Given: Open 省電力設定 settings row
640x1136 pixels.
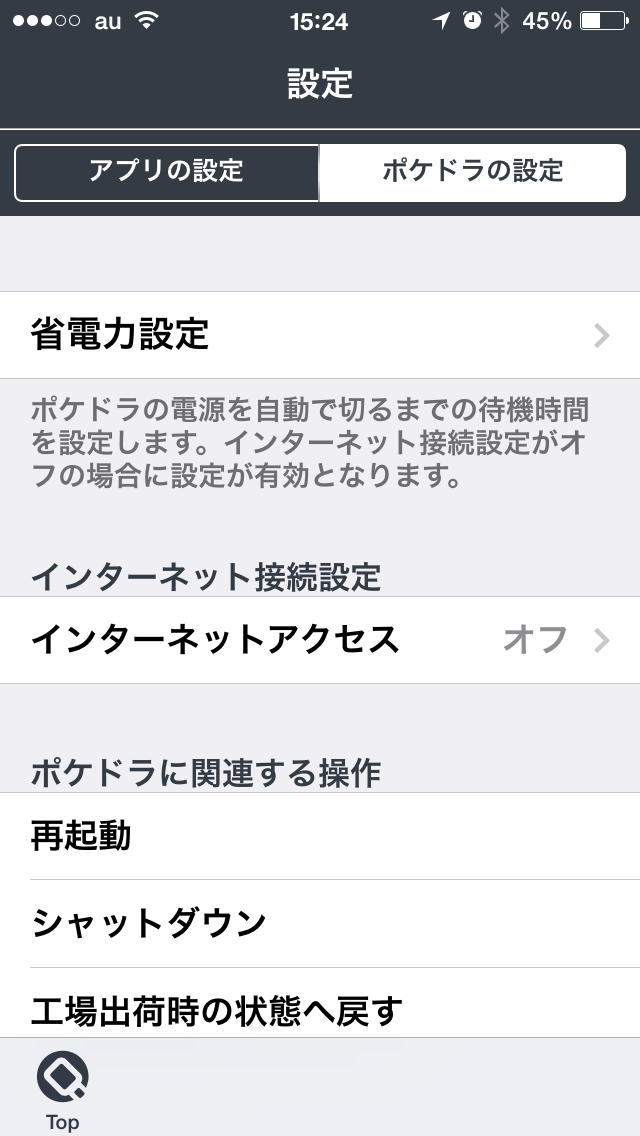Looking at the screenshot, I should point(320,335).
